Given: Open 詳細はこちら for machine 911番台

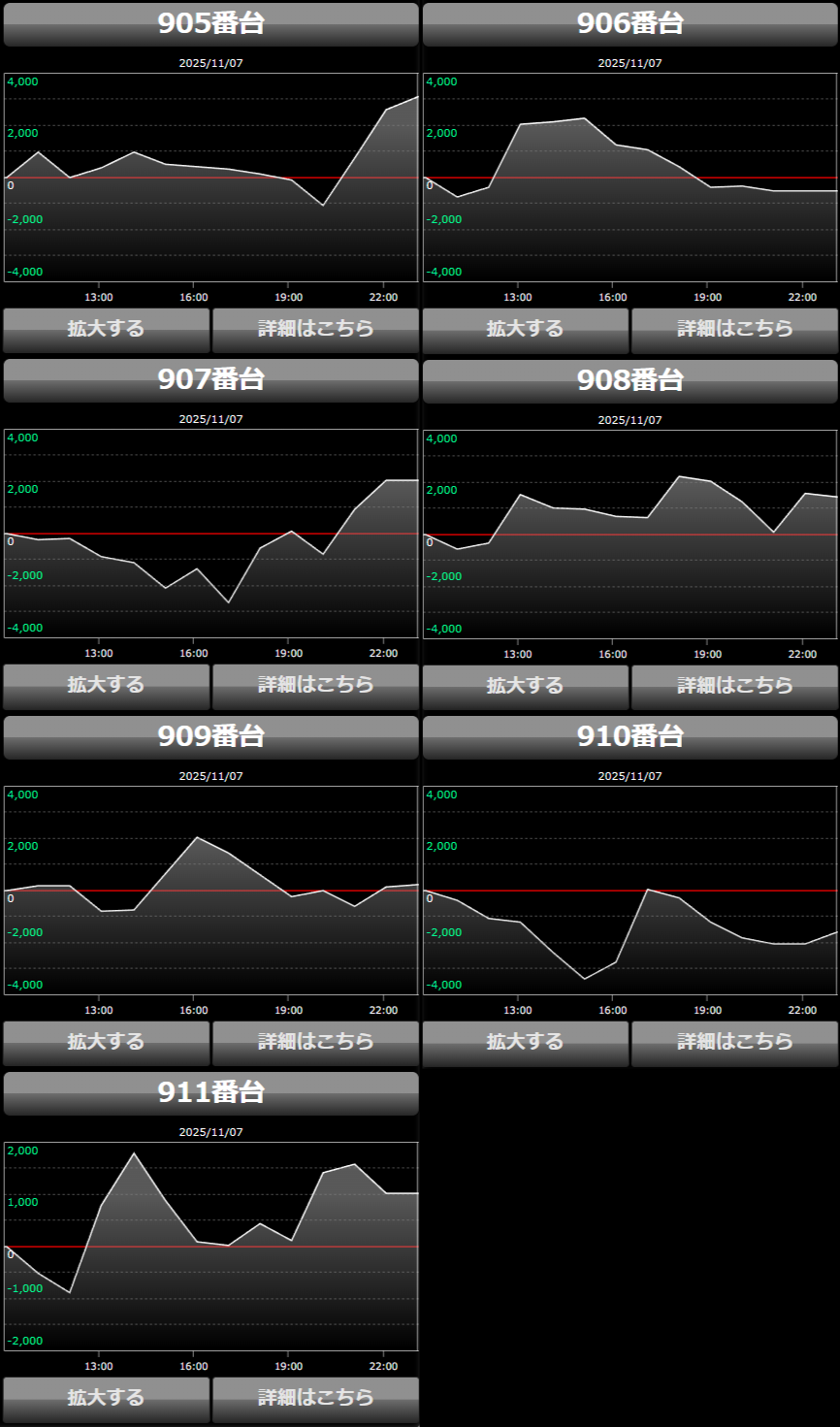Looking at the screenshot, I should point(315,1398).
